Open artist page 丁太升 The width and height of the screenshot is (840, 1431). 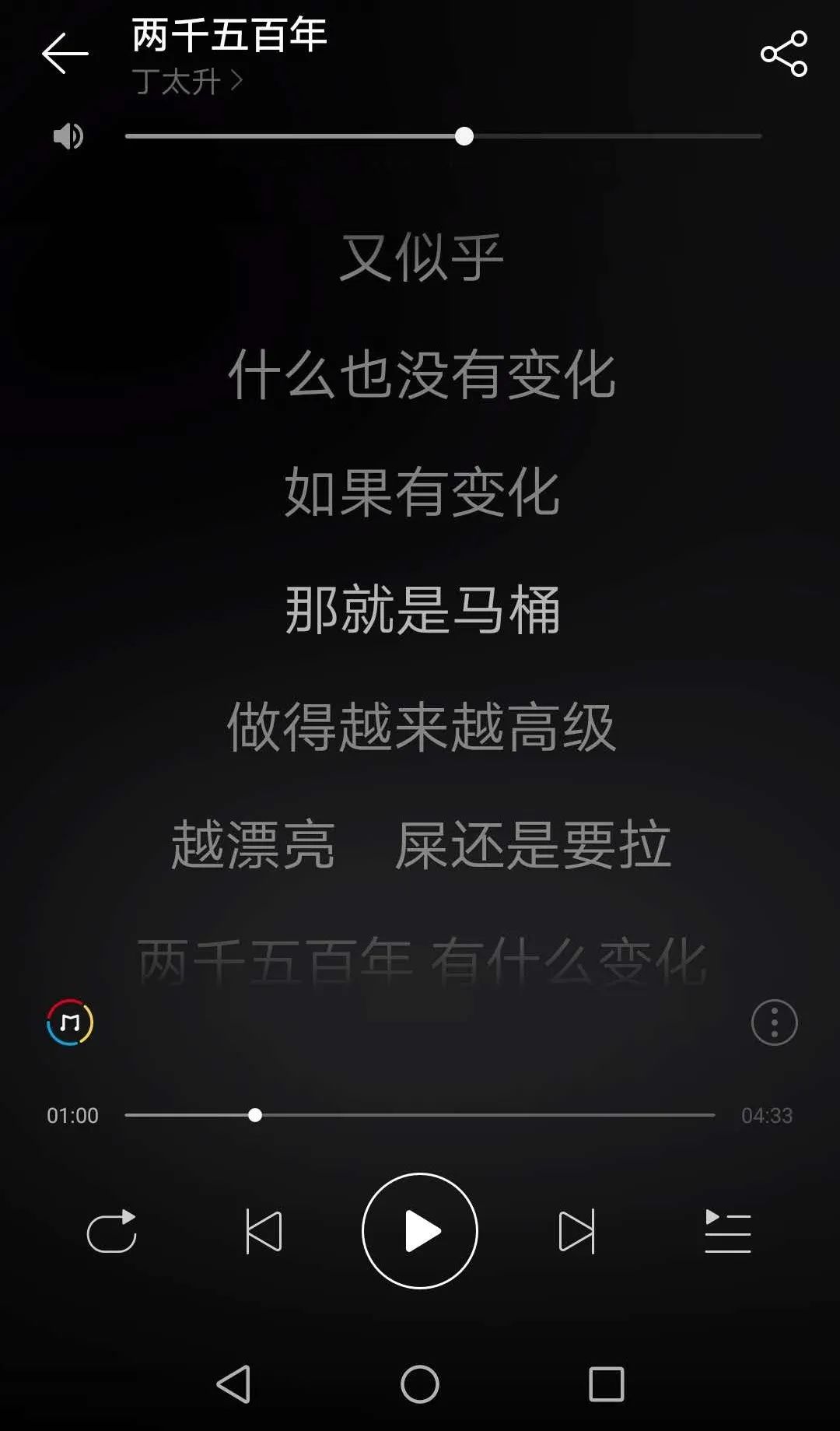tap(187, 81)
